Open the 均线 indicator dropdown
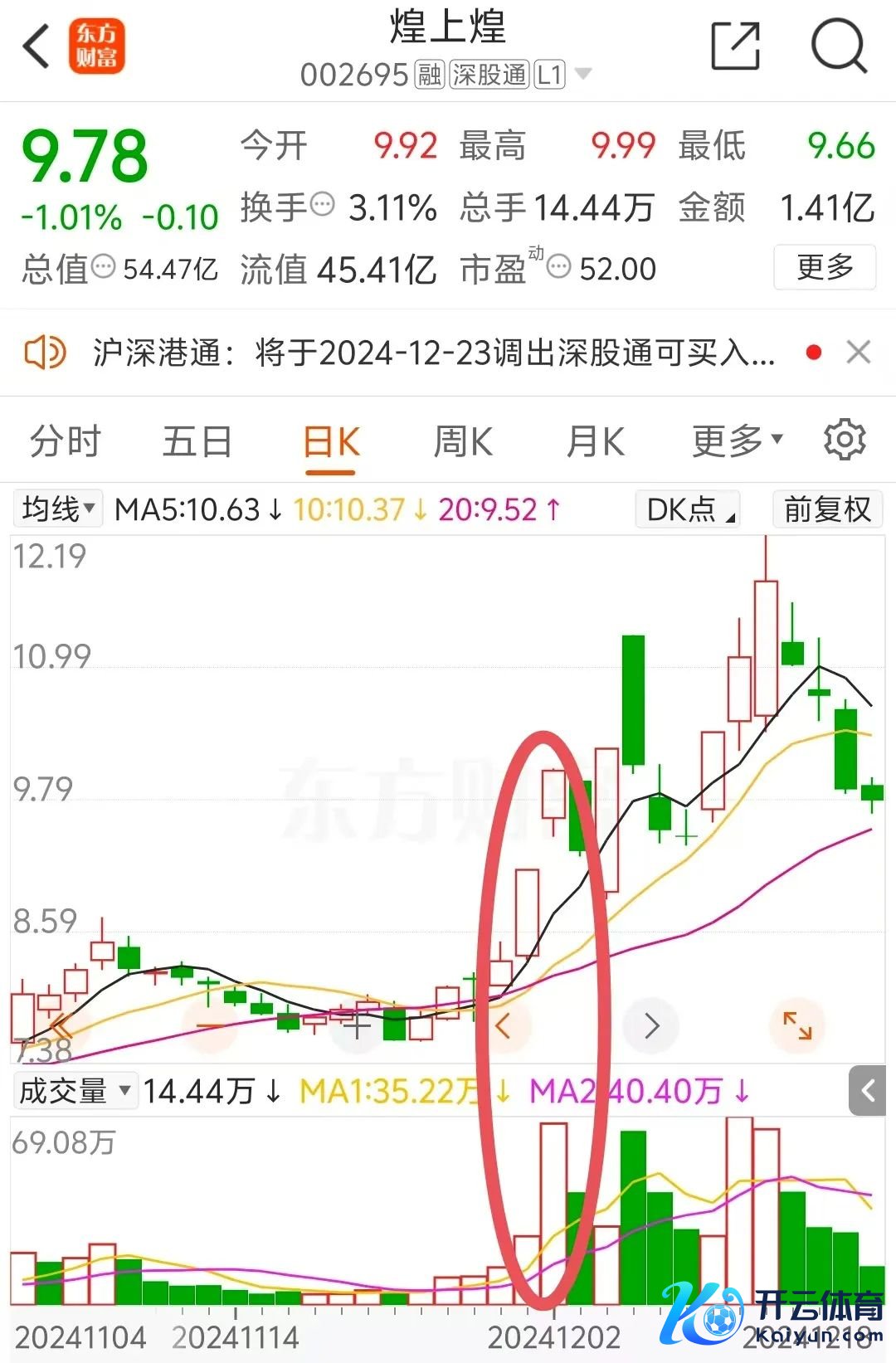The width and height of the screenshot is (896, 1363). [58, 509]
